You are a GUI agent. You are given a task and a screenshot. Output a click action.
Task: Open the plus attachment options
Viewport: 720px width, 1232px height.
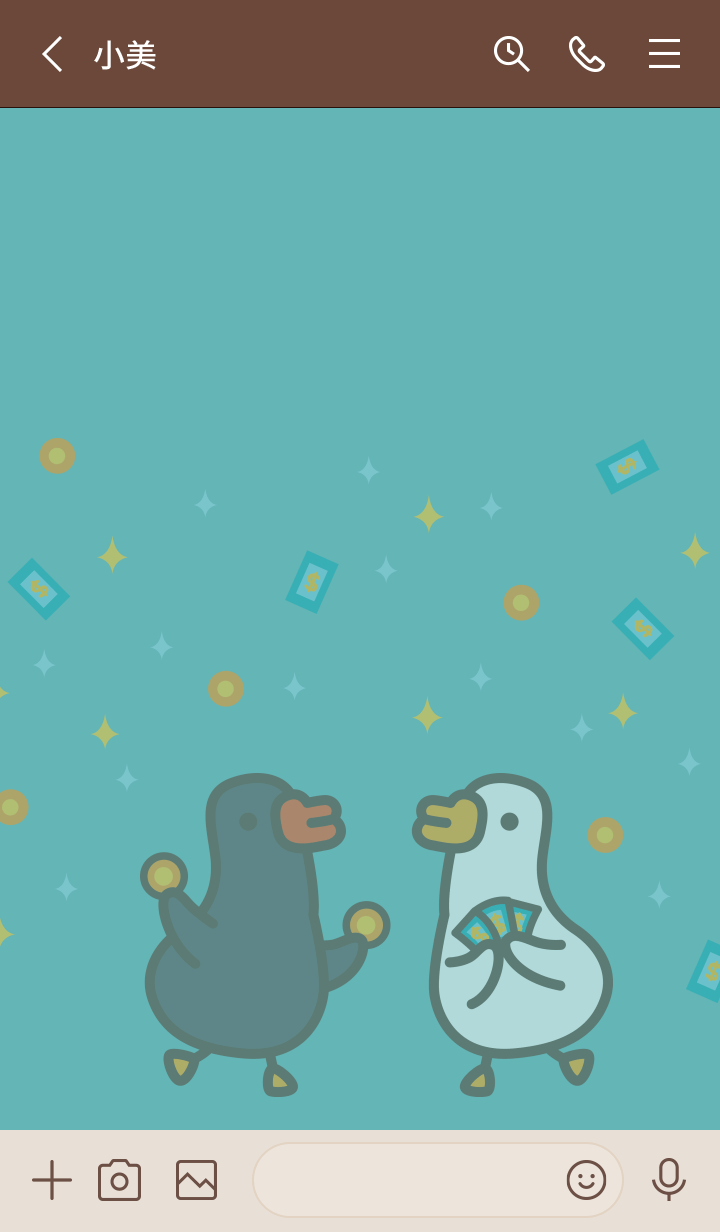51,1180
